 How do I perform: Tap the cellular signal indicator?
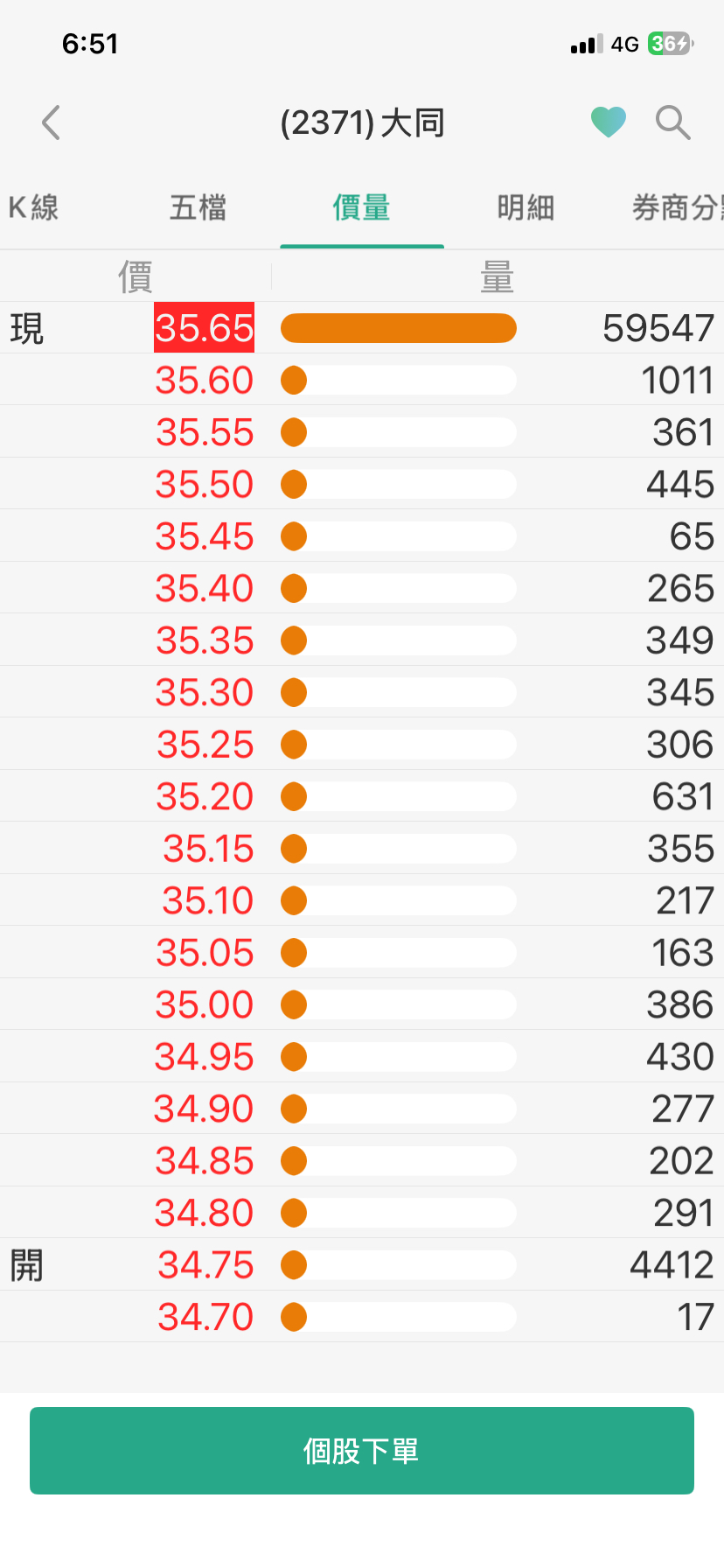pos(585,44)
